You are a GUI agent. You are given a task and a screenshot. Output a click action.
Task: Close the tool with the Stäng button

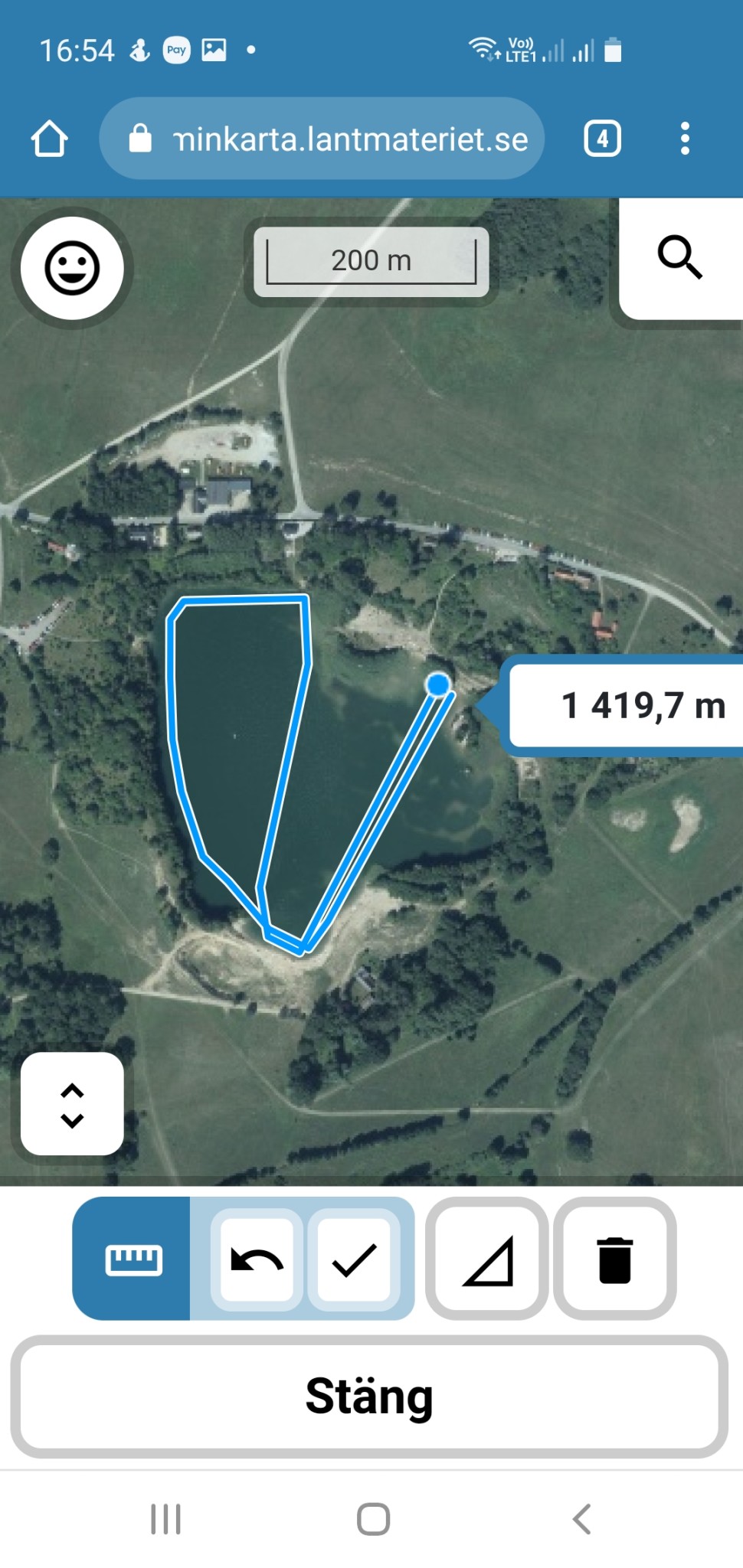click(x=369, y=1396)
